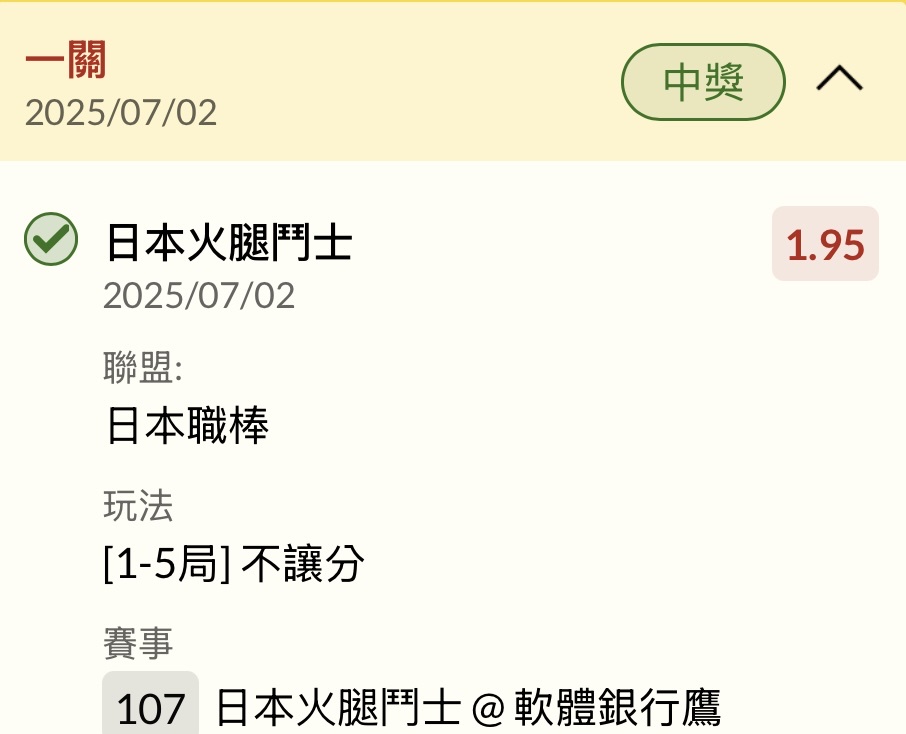
Task: Collapse the 一關 bet details chevron
Action: (x=839, y=80)
